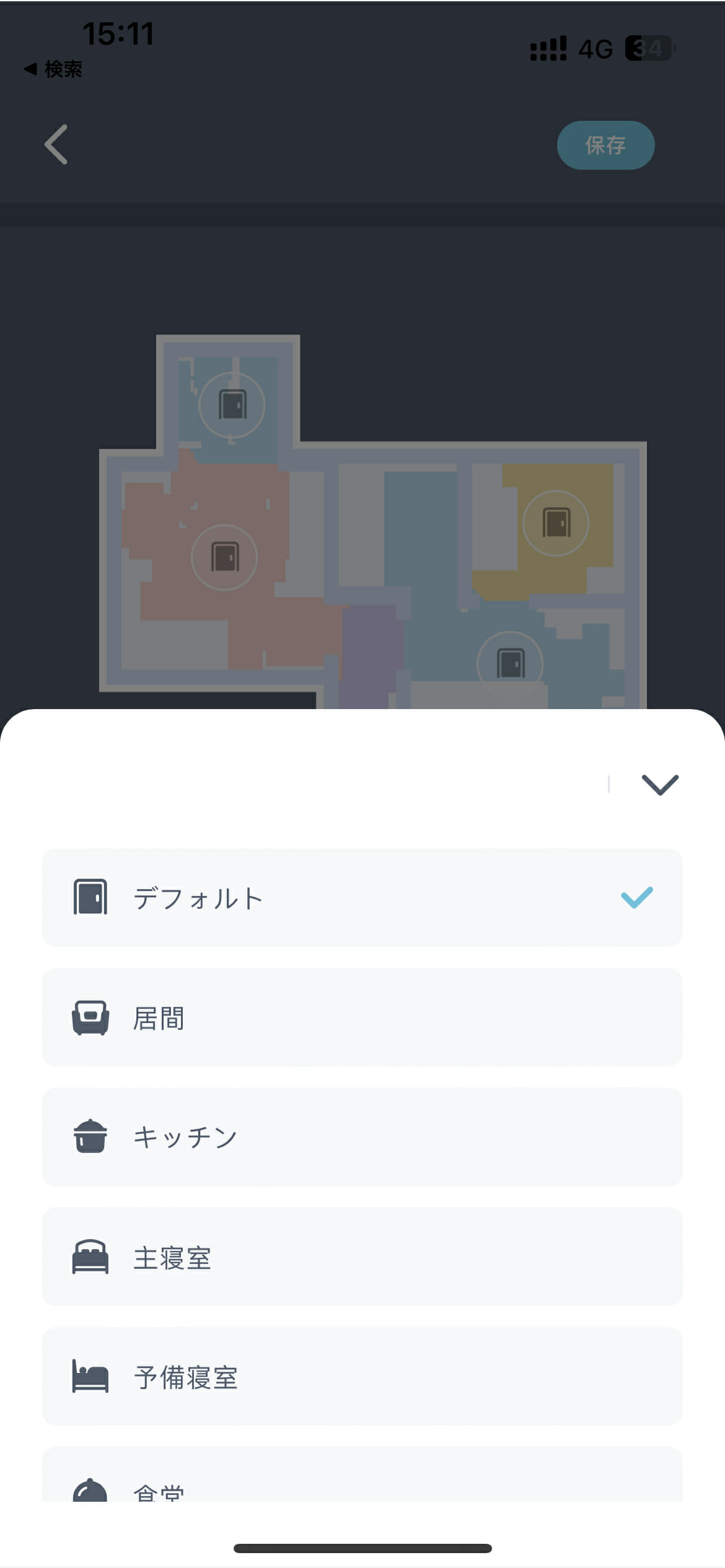Viewport: 725px width, 1568px height.
Task: Select the デフォルト room type
Action: pos(362,897)
